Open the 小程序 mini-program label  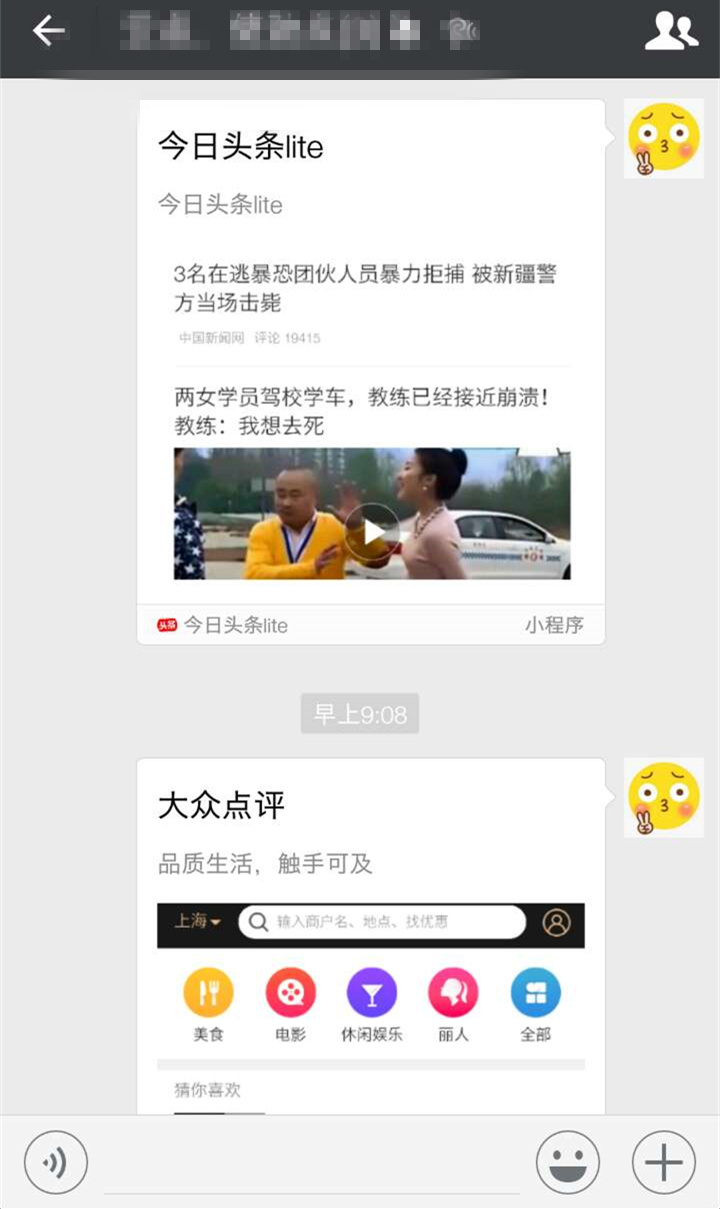(554, 625)
